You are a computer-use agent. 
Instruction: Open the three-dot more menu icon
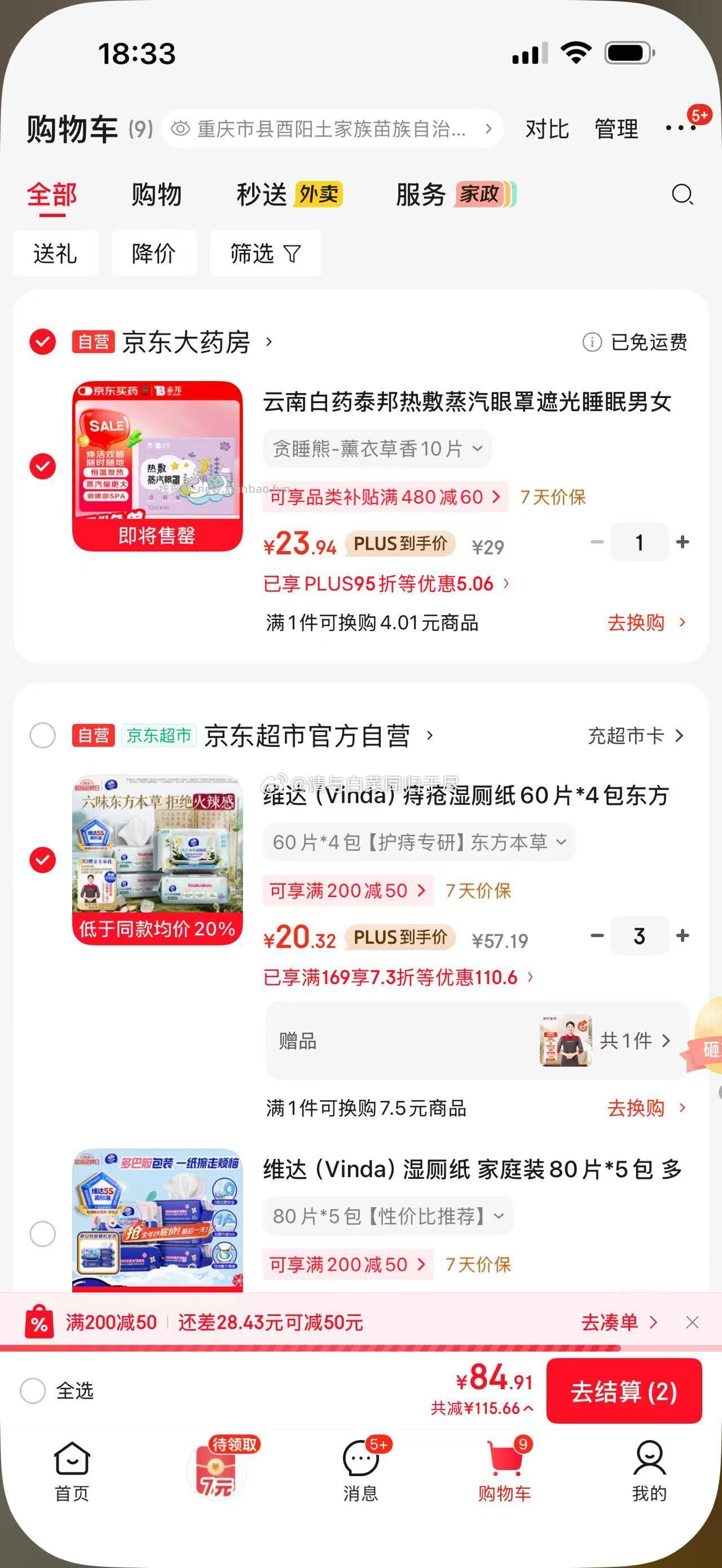click(x=680, y=129)
